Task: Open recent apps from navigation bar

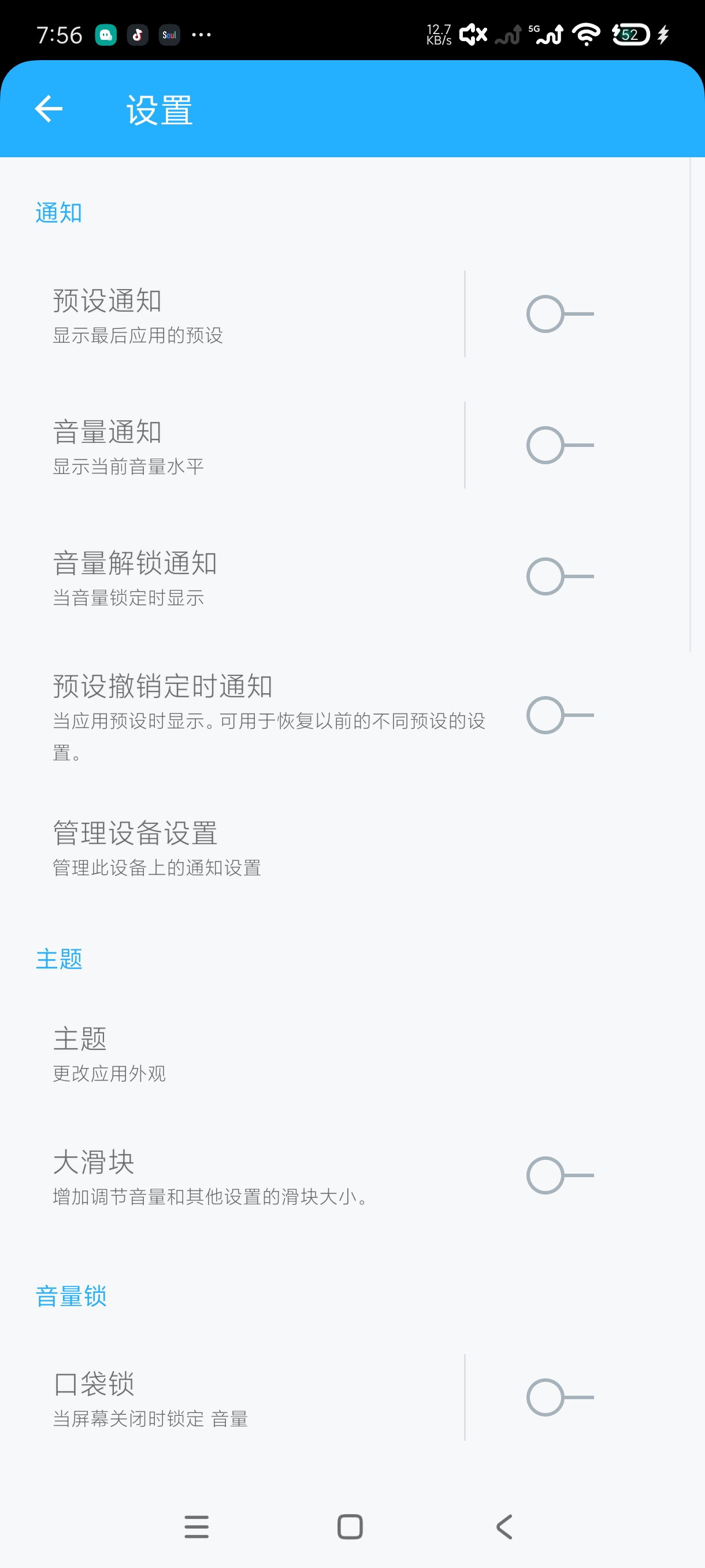Action: 196,1526
